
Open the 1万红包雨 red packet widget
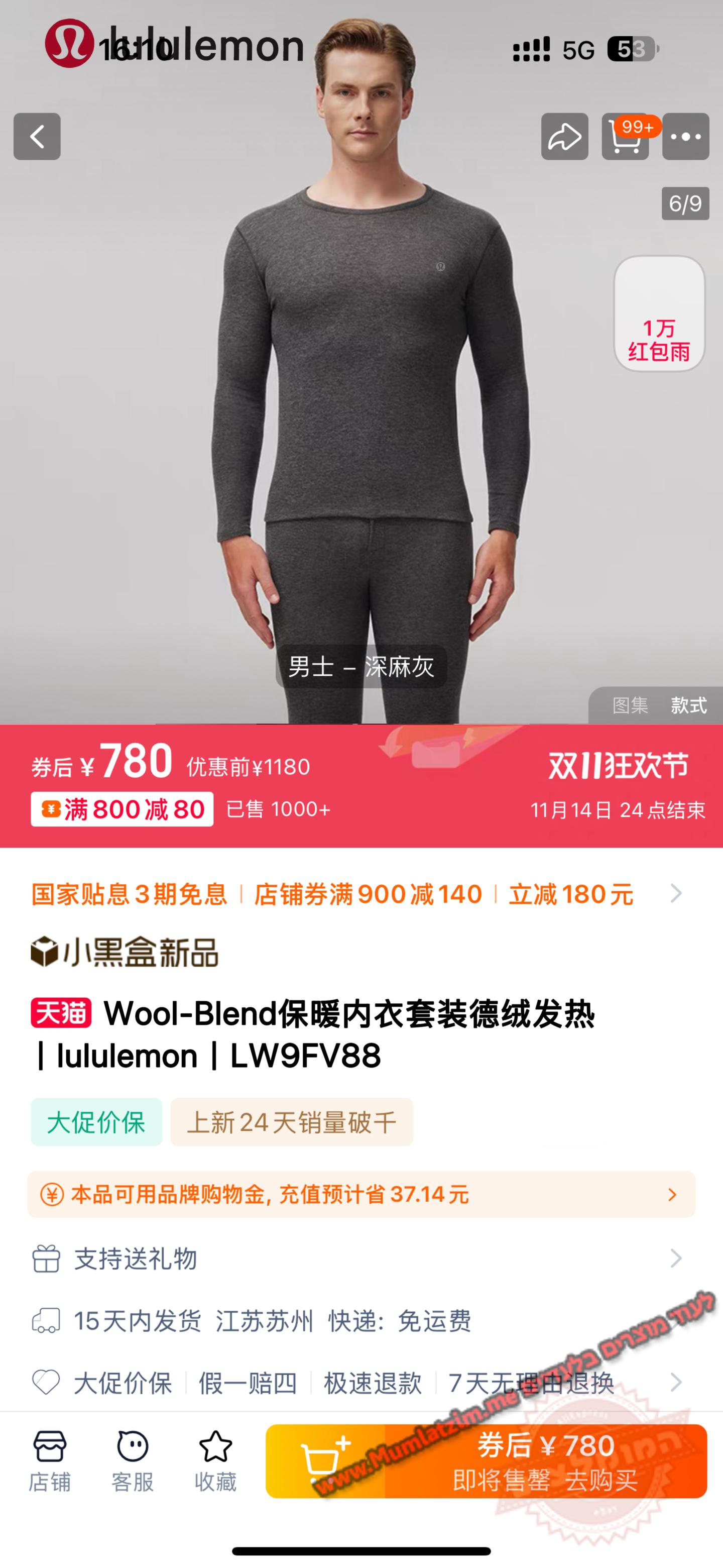click(659, 313)
